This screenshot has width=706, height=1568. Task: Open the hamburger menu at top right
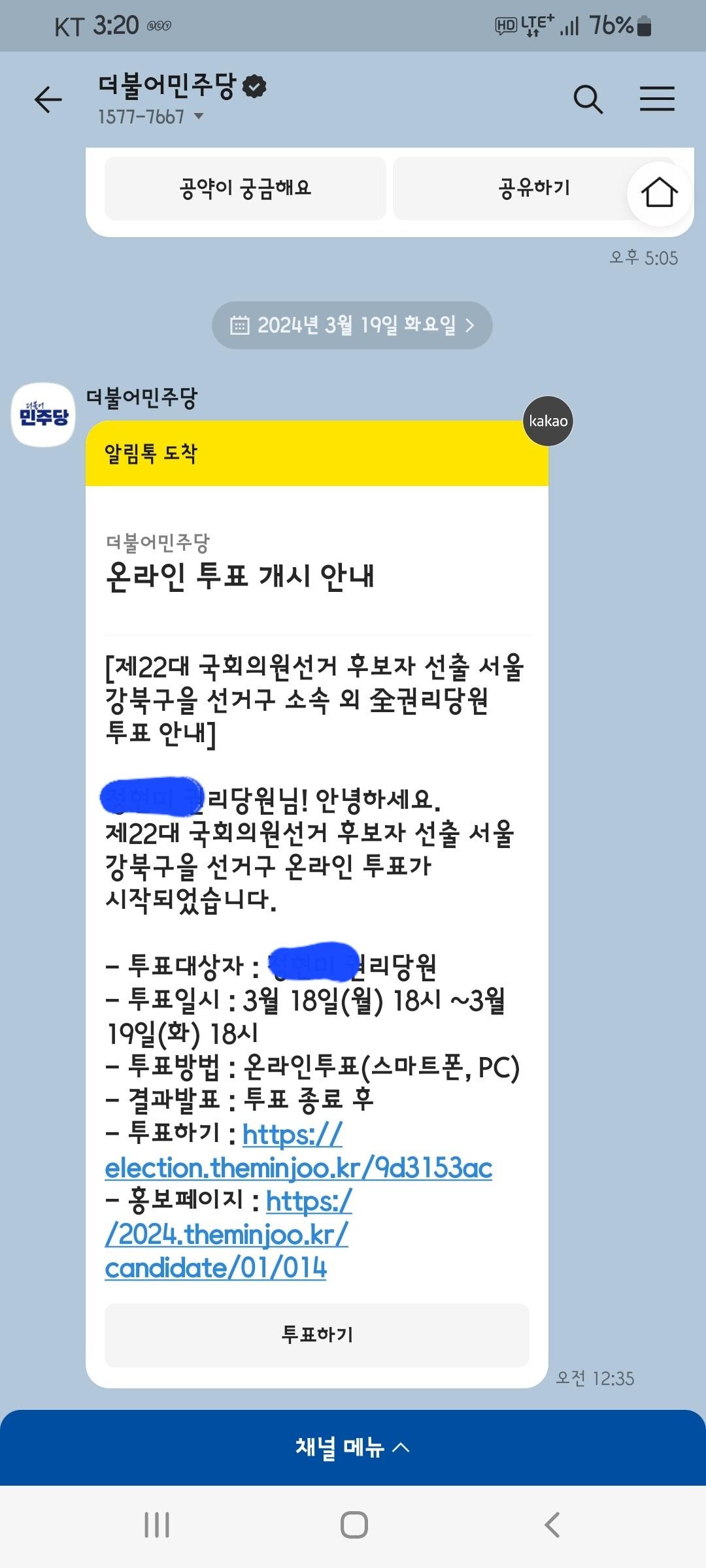(x=657, y=99)
